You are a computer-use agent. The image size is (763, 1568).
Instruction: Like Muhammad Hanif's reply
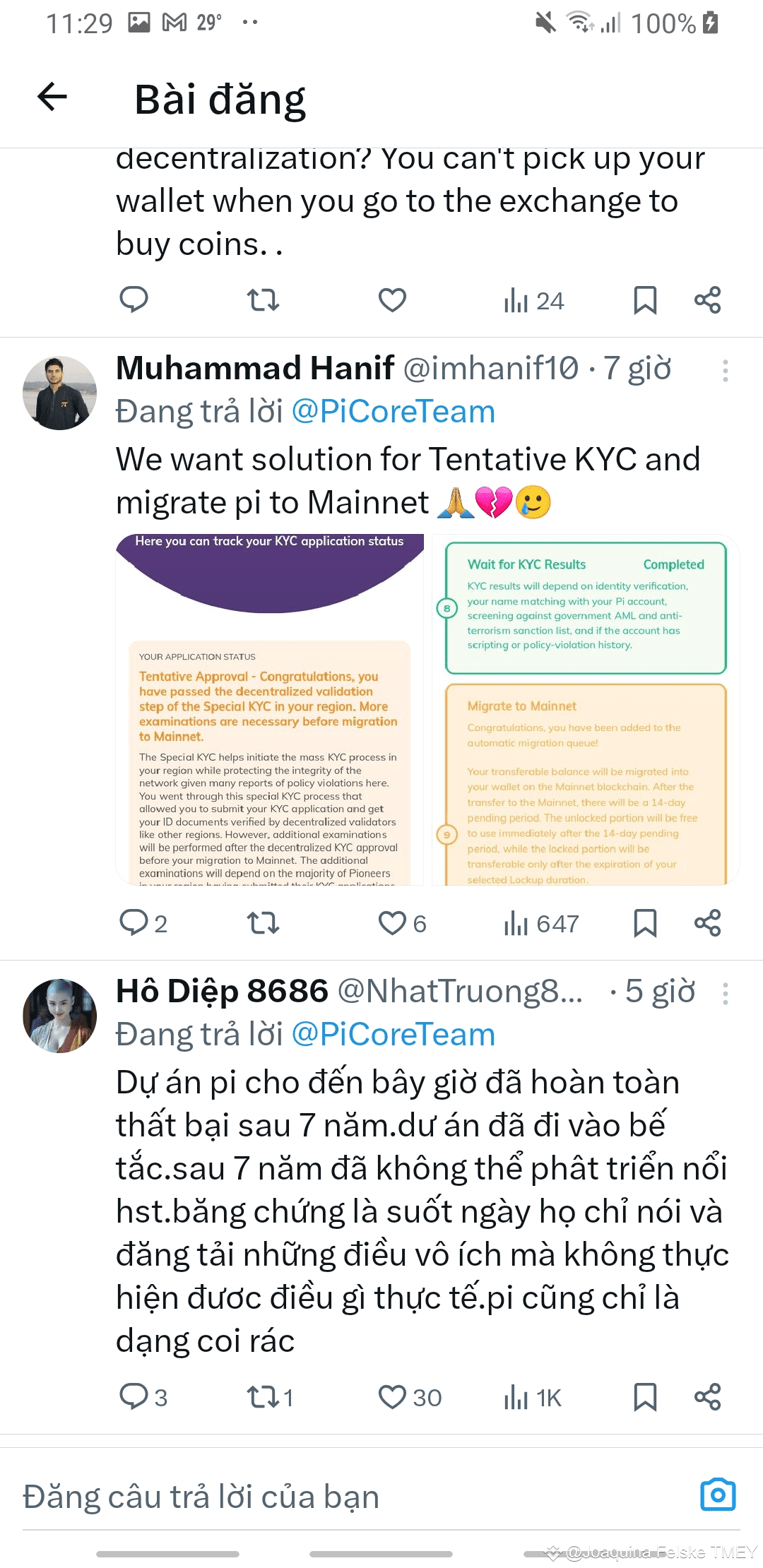coord(393,923)
